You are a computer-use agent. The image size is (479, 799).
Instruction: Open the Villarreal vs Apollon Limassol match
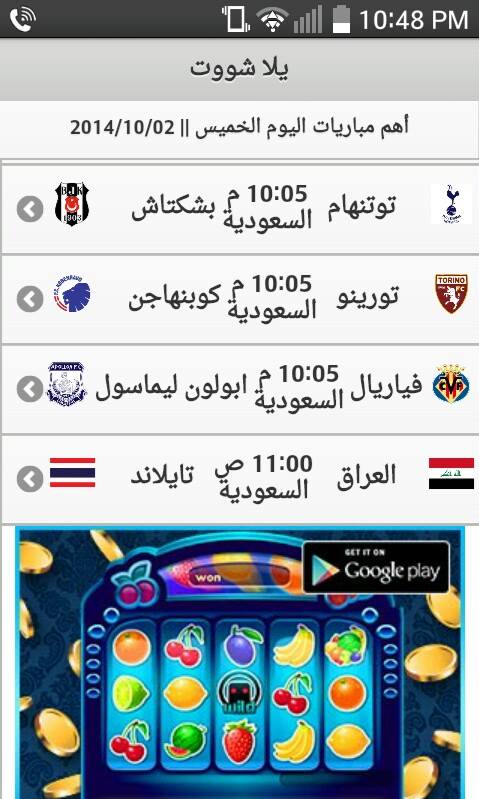click(240, 389)
